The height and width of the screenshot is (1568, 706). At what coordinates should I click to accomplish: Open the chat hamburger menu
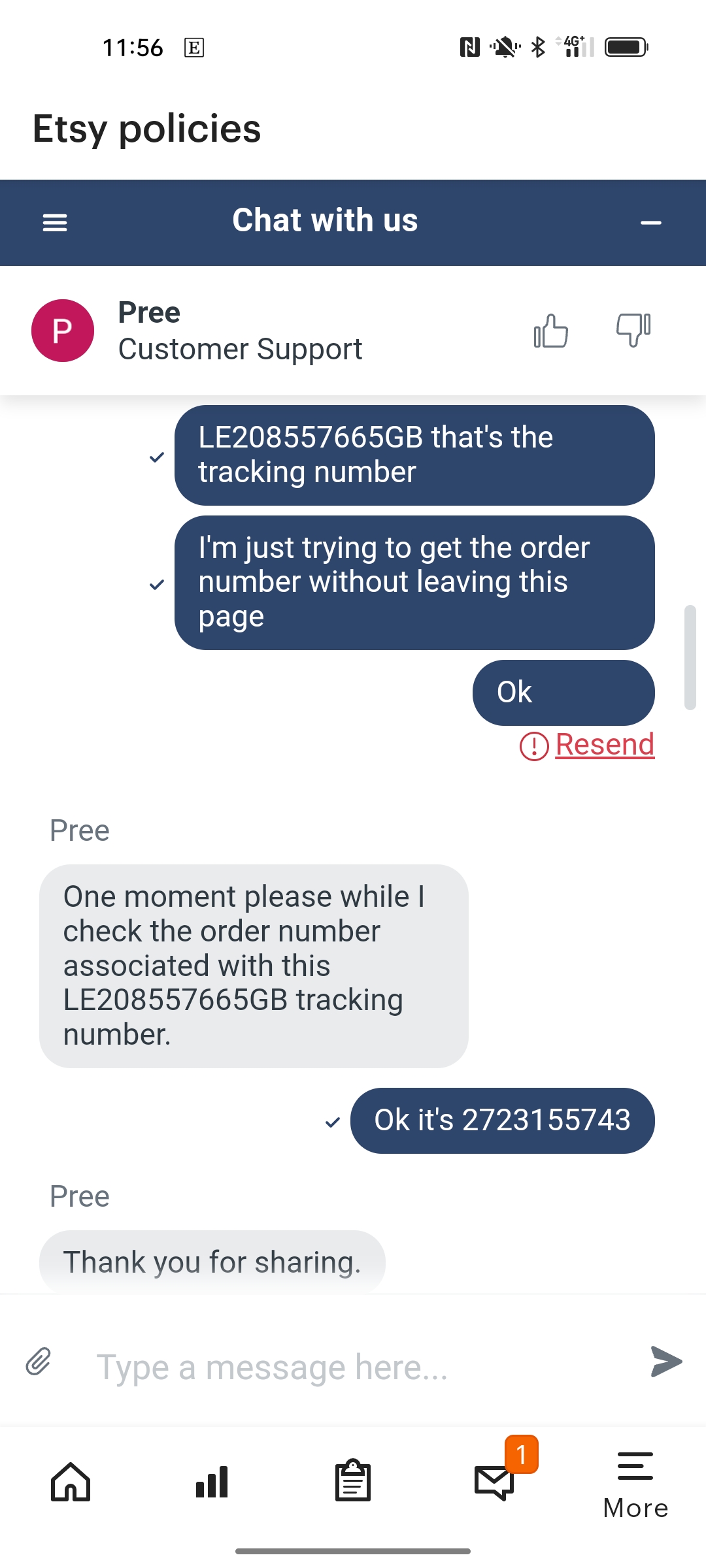(x=54, y=222)
